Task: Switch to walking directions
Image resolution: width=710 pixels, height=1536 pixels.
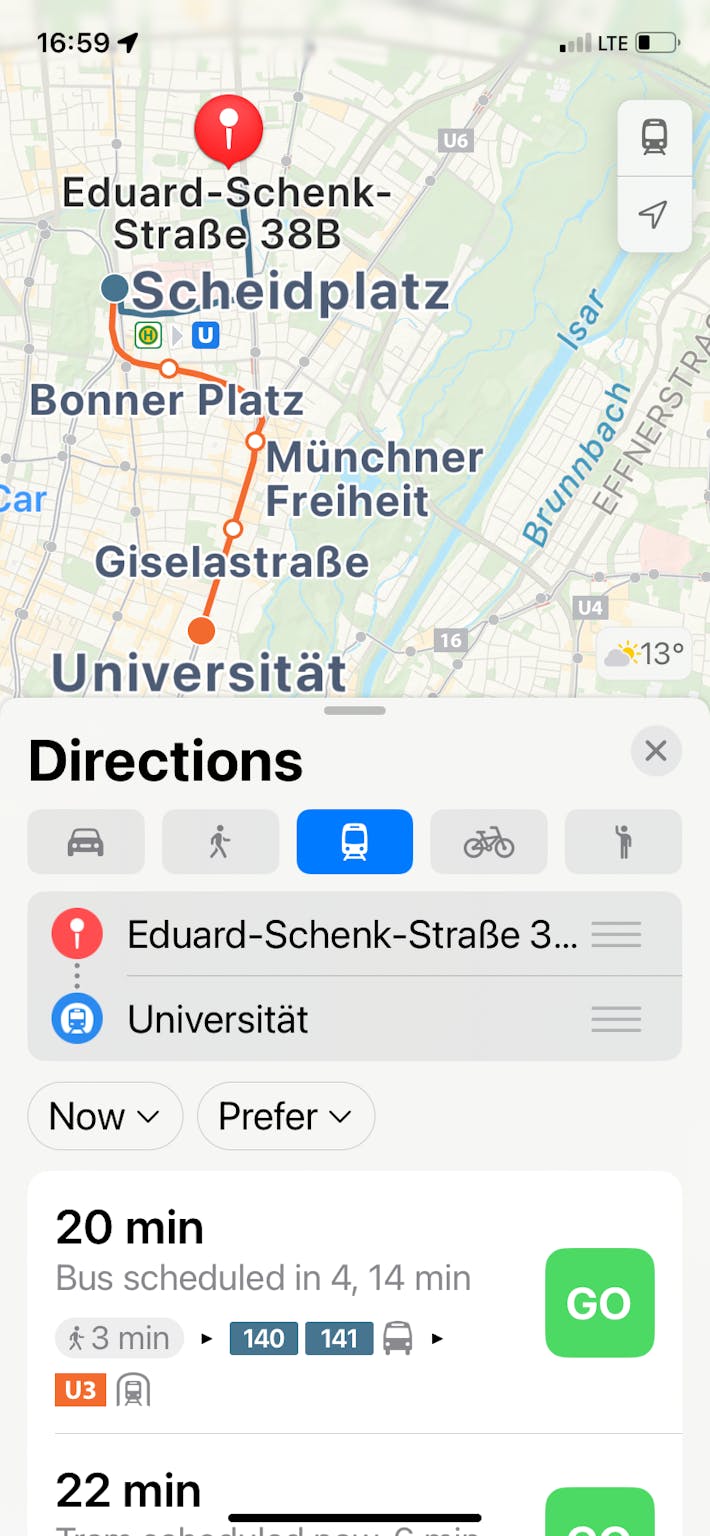Action: 220,842
